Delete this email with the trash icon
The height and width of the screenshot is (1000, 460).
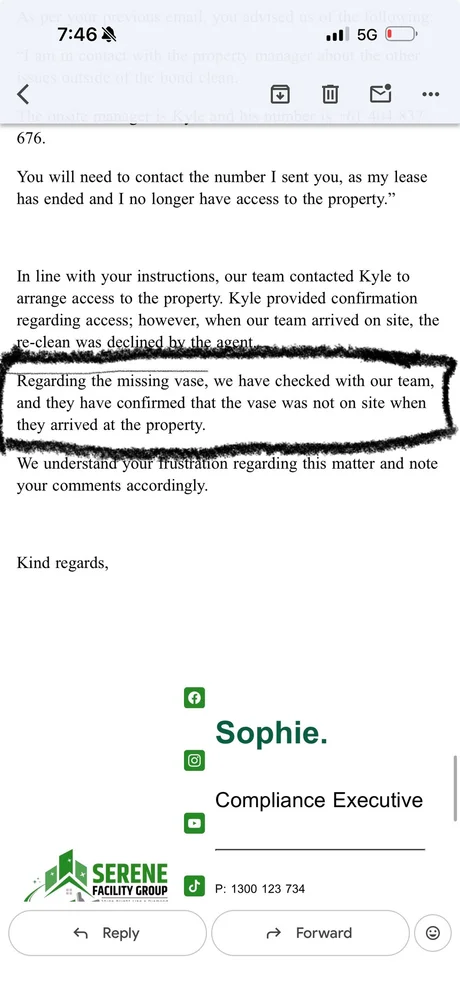pyautogui.click(x=330, y=94)
